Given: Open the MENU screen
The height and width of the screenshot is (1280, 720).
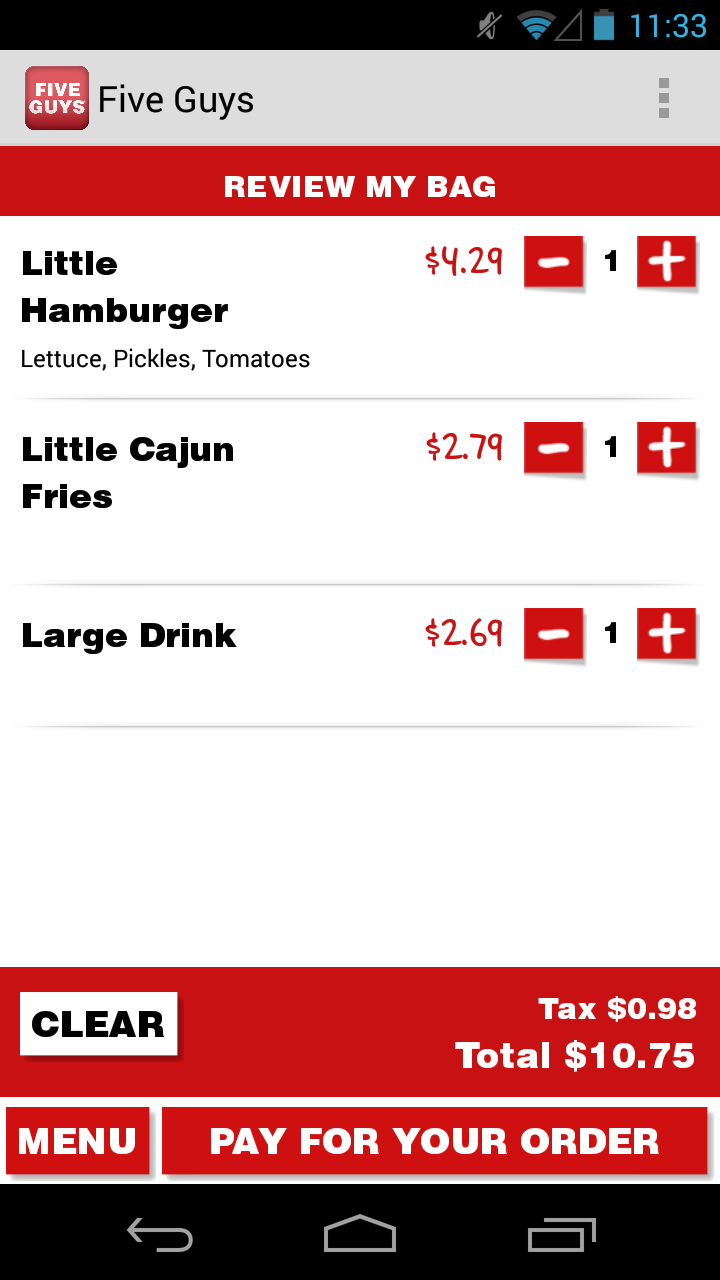Looking at the screenshot, I should click(x=79, y=1140).
